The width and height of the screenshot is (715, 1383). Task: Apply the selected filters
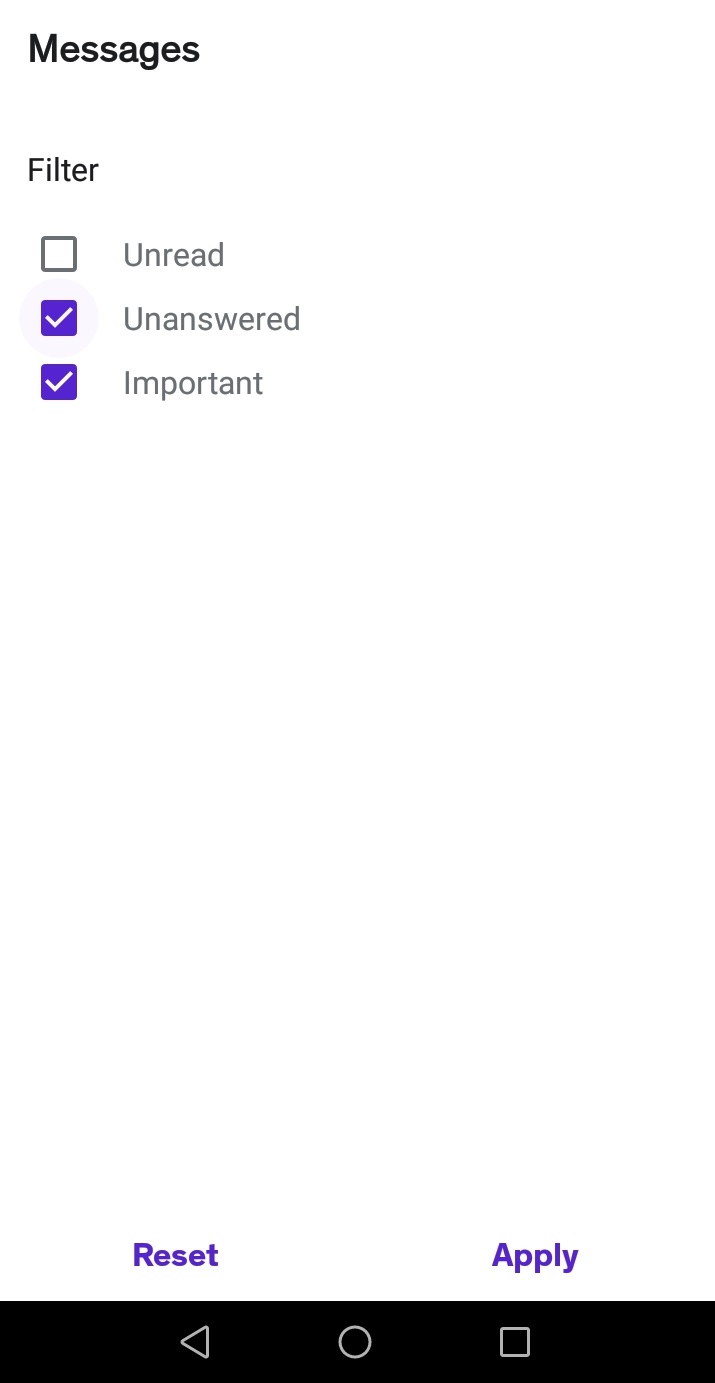[534, 1255]
